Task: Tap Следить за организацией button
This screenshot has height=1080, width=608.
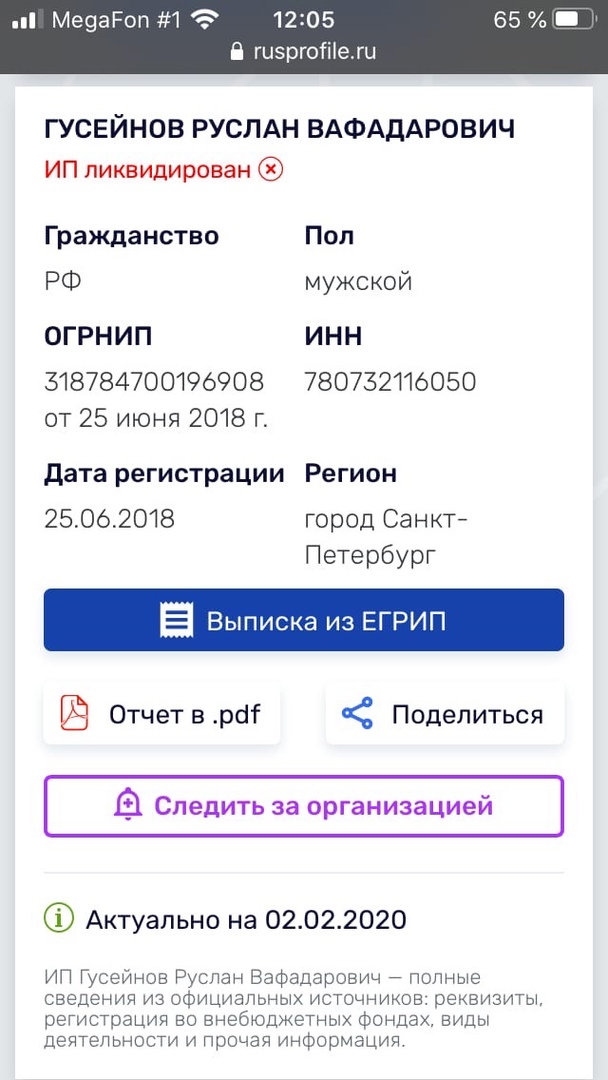Action: (x=303, y=805)
